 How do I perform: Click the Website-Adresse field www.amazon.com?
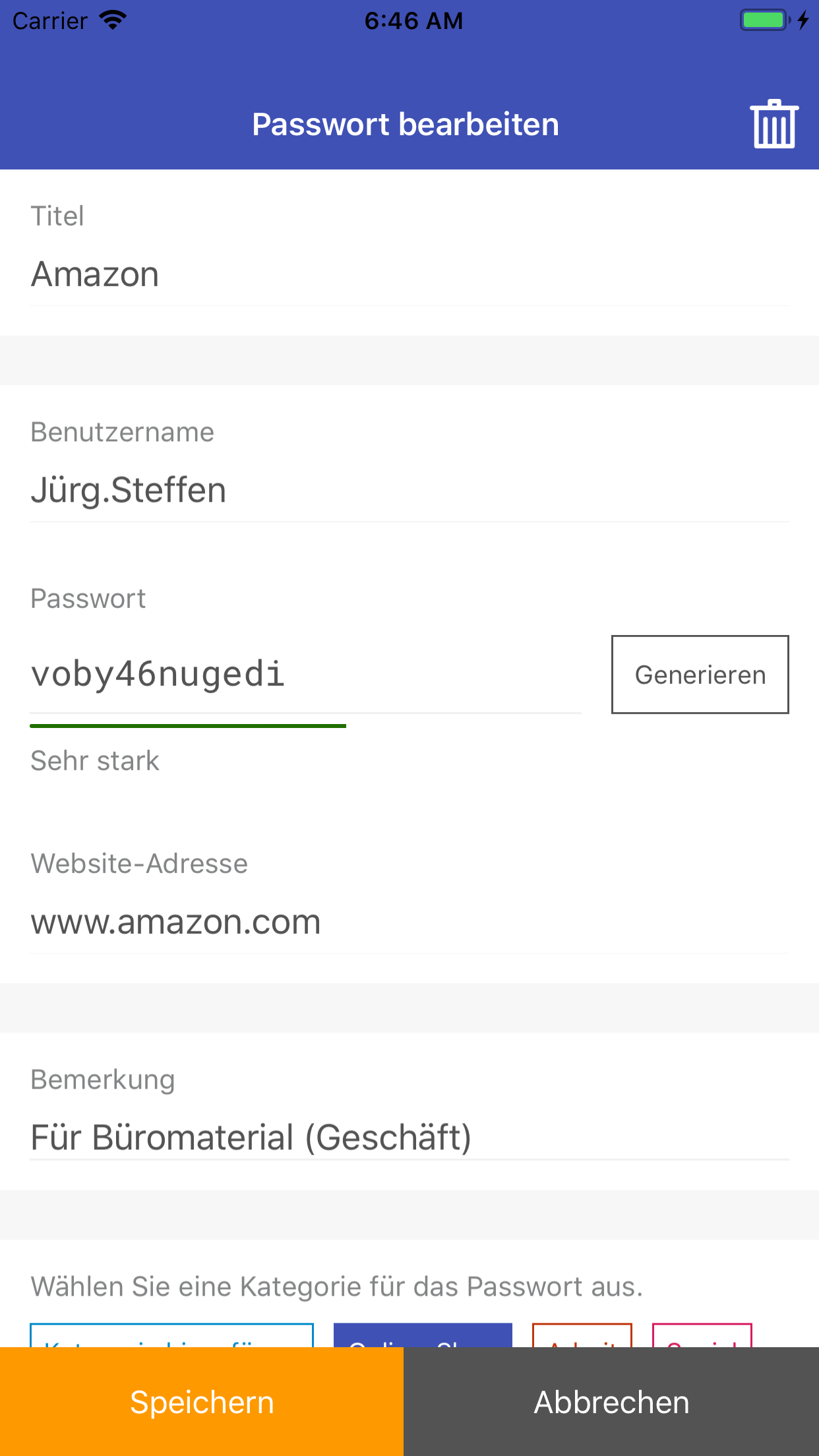409,921
